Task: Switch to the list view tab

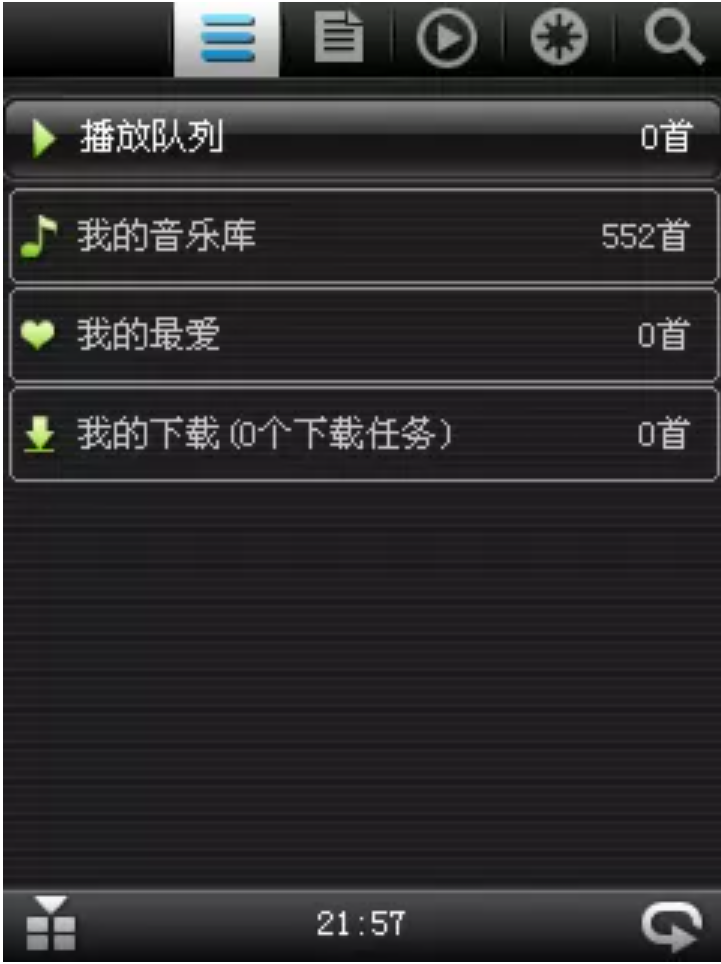Action: tap(227, 40)
